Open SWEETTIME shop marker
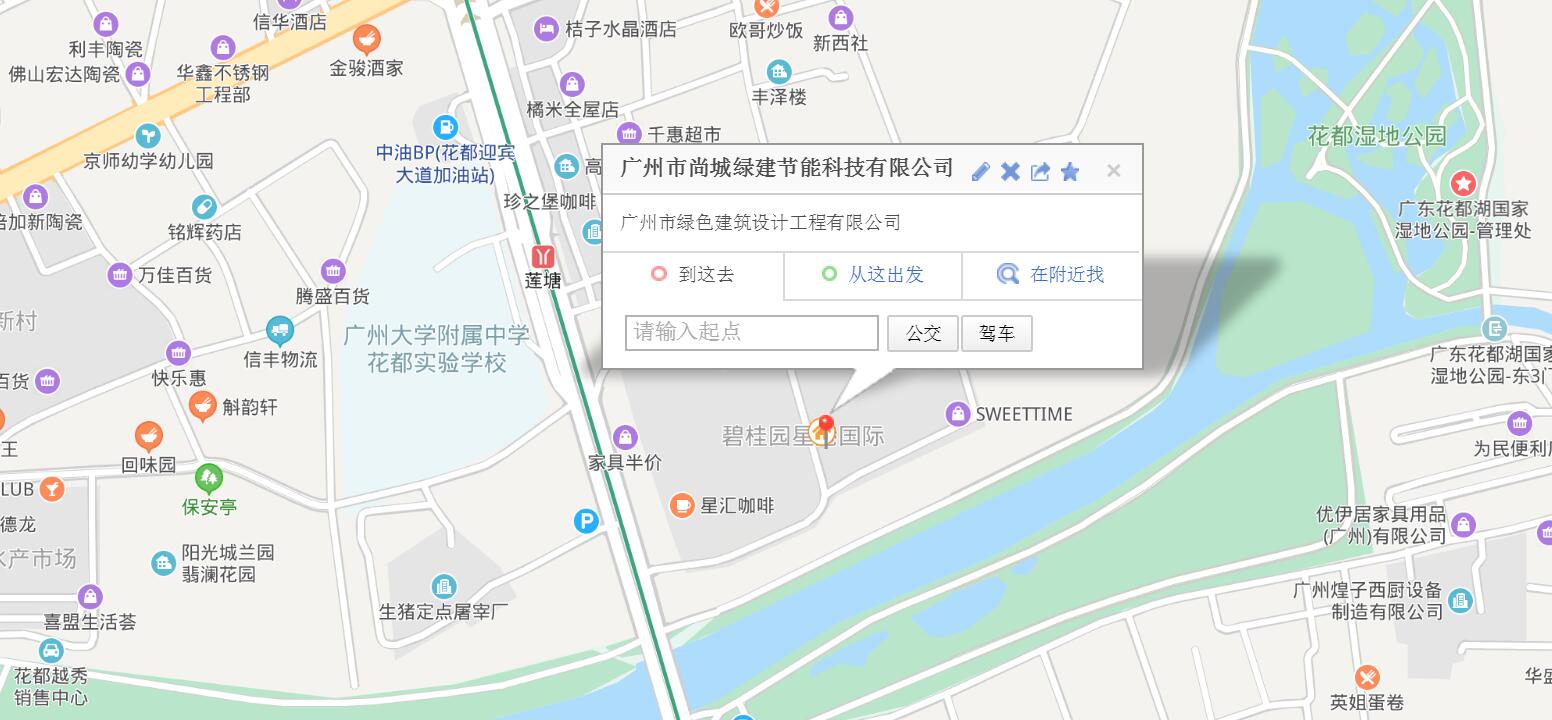Screen dimensions: 1552x720 958,414
